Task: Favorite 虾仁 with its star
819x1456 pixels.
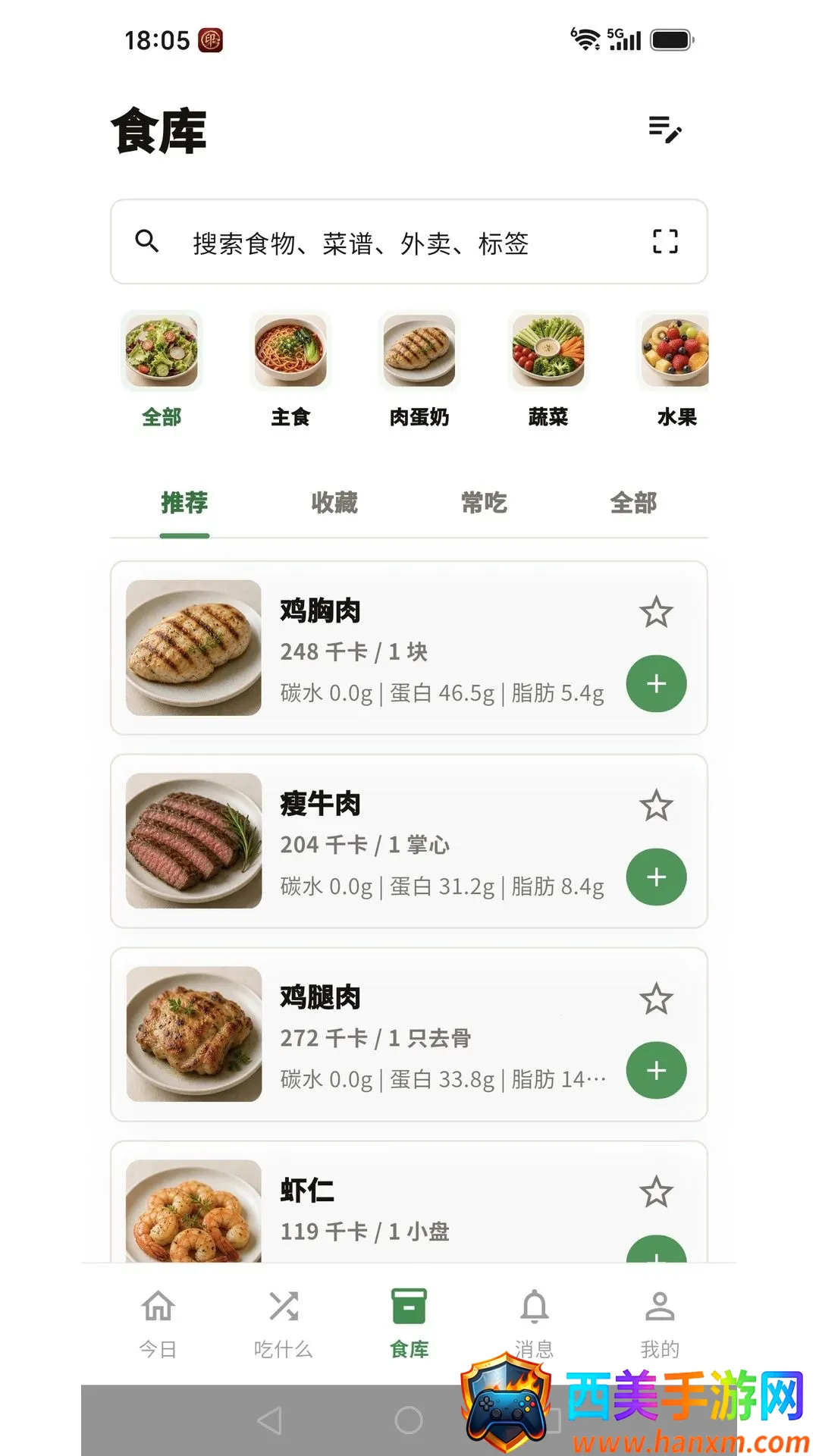Action: pyautogui.click(x=656, y=1193)
